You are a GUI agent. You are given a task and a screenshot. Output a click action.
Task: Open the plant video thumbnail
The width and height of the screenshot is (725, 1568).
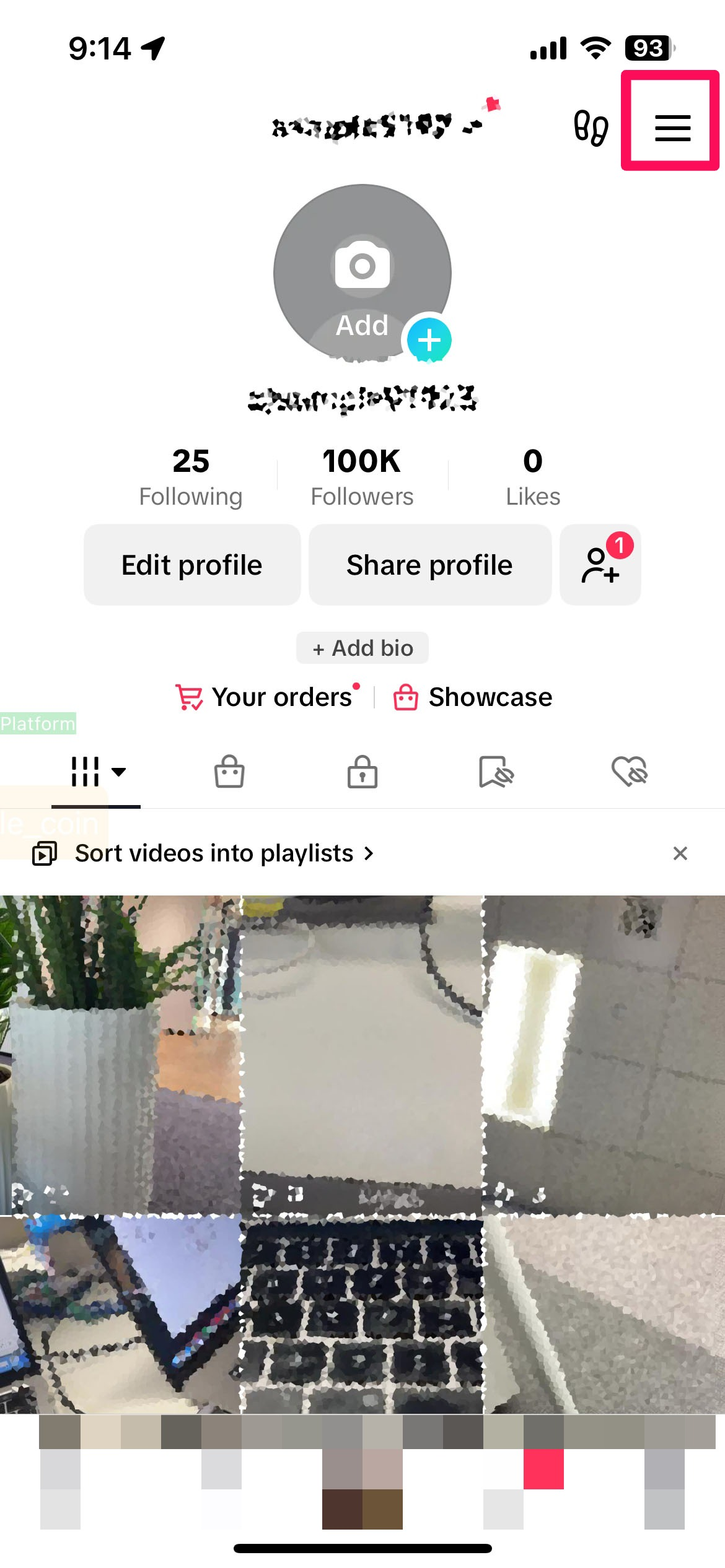click(x=120, y=1054)
